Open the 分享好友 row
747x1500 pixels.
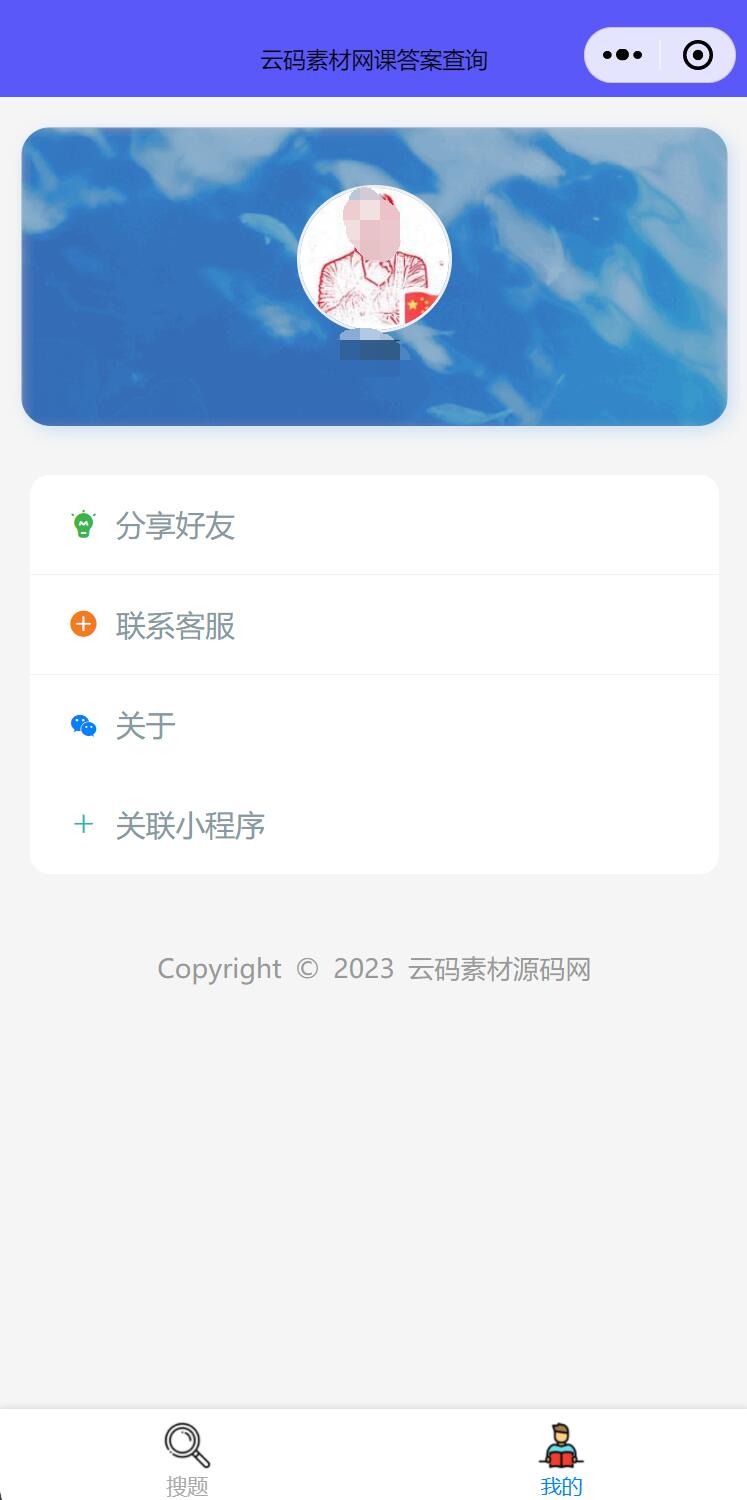[x=374, y=525]
